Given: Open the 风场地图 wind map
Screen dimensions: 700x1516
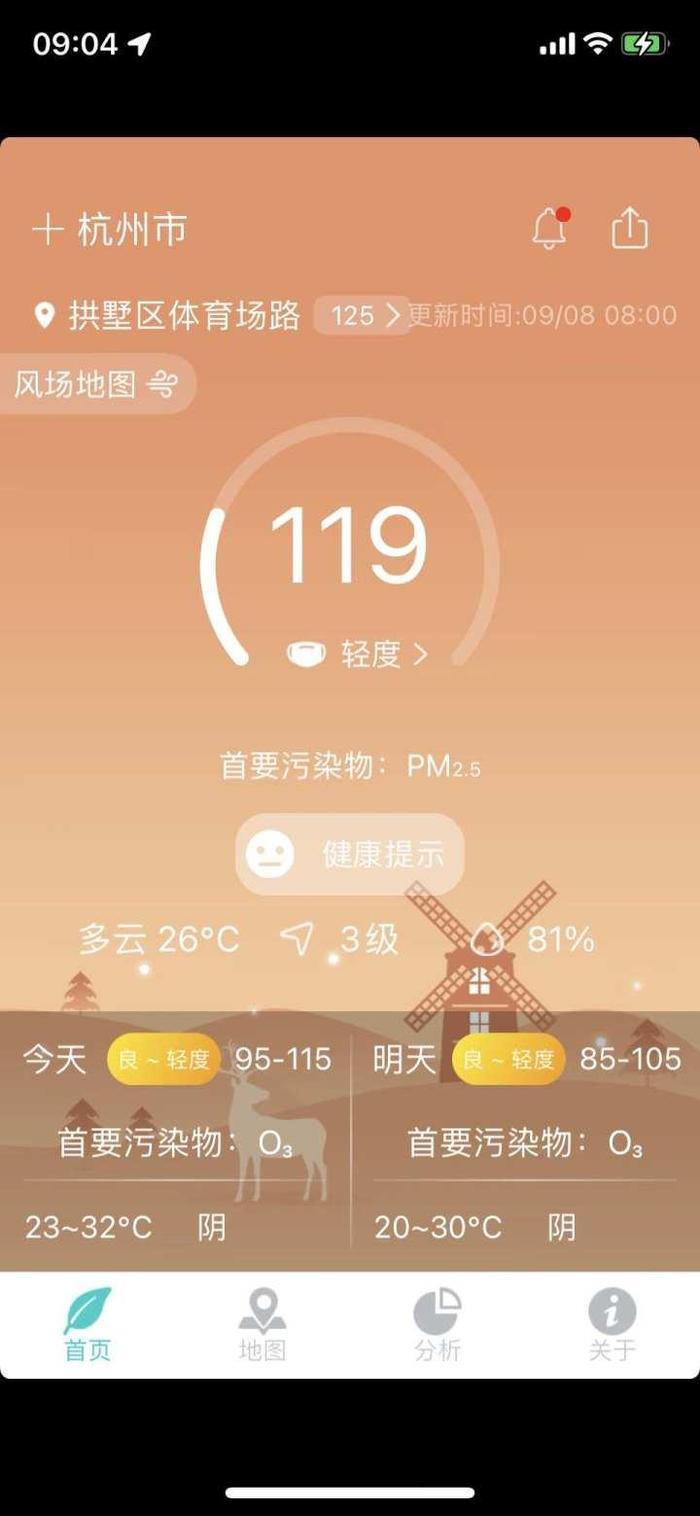Looking at the screenshot, I should pos(96,384).
